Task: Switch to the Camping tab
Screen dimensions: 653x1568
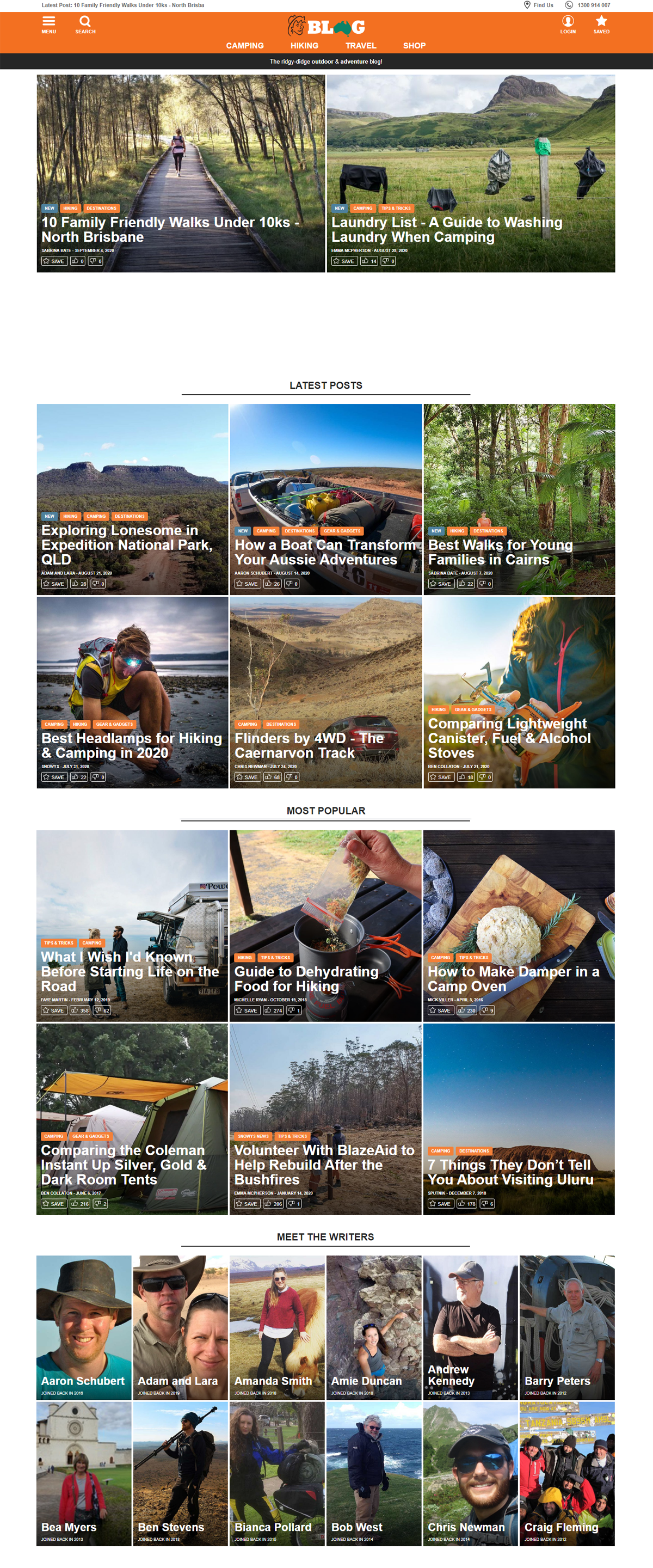Action: tap(245, 46)
